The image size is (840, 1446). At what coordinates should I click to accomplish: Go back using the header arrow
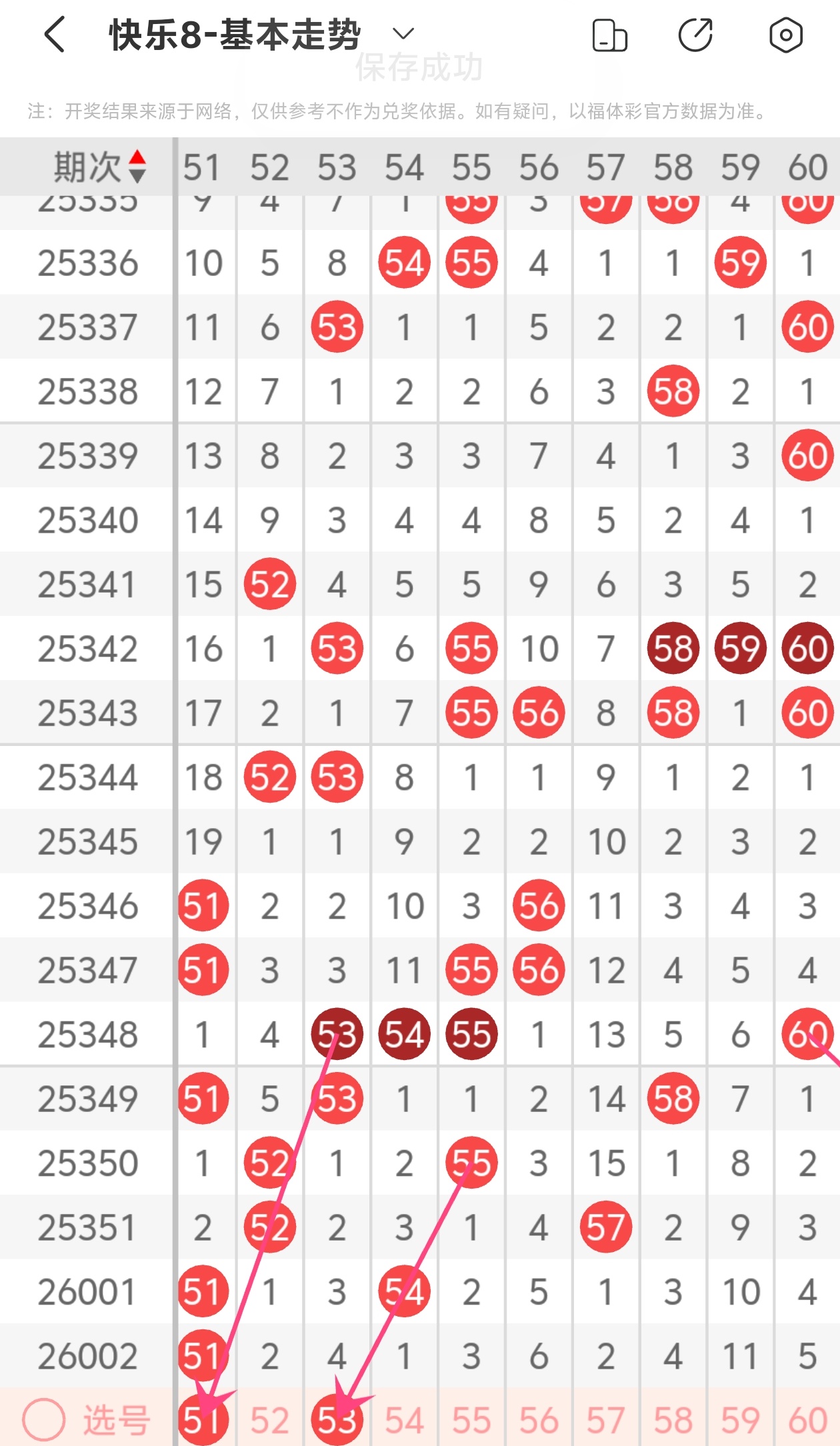pyautogui.click(x=55, y=35)
